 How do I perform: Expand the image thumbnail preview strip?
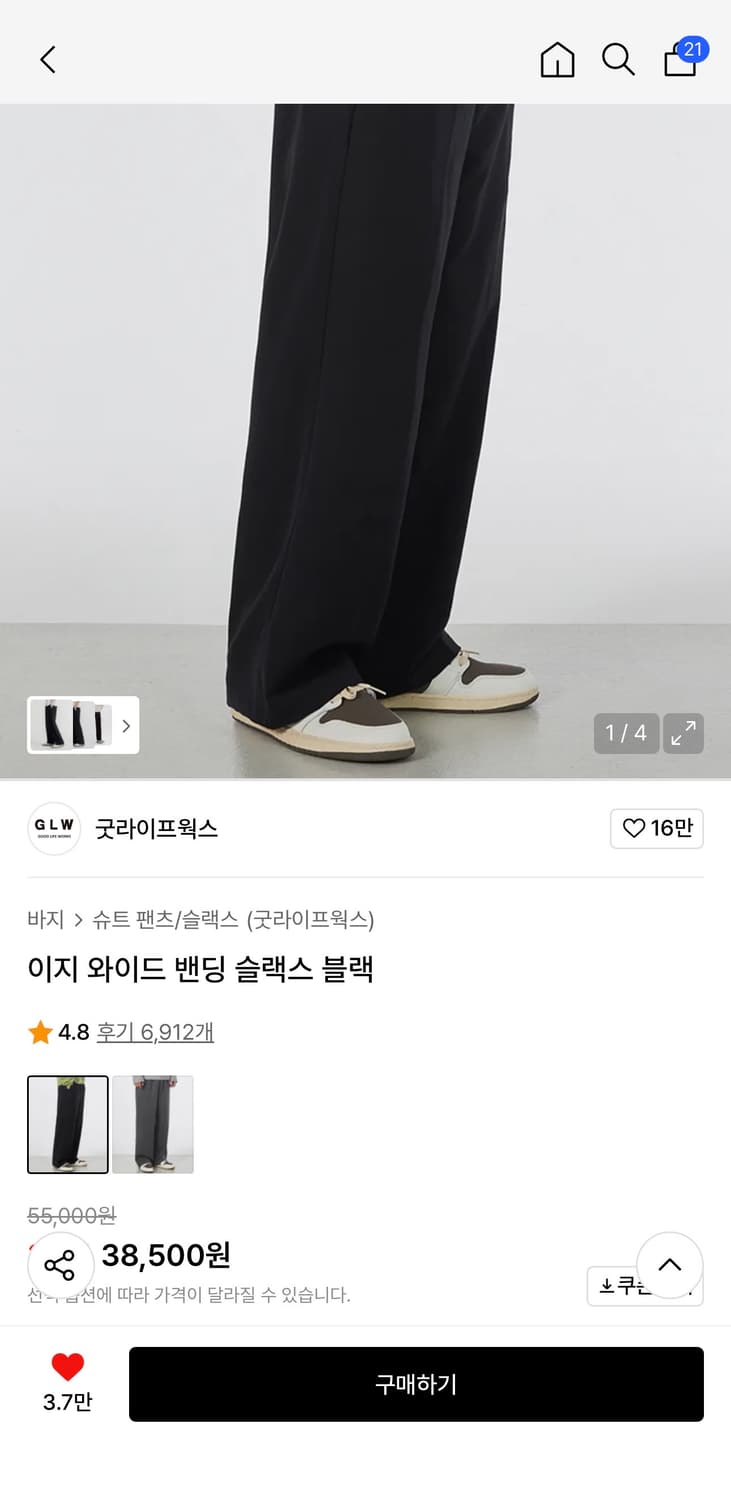78,725
